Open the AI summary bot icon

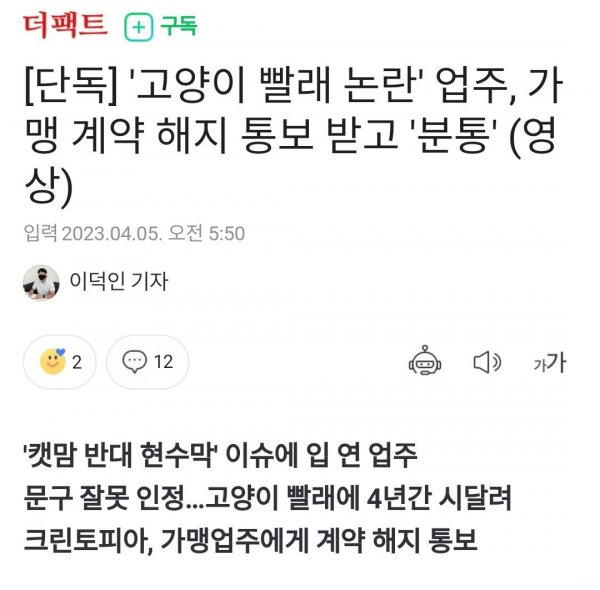pos(425,362)
